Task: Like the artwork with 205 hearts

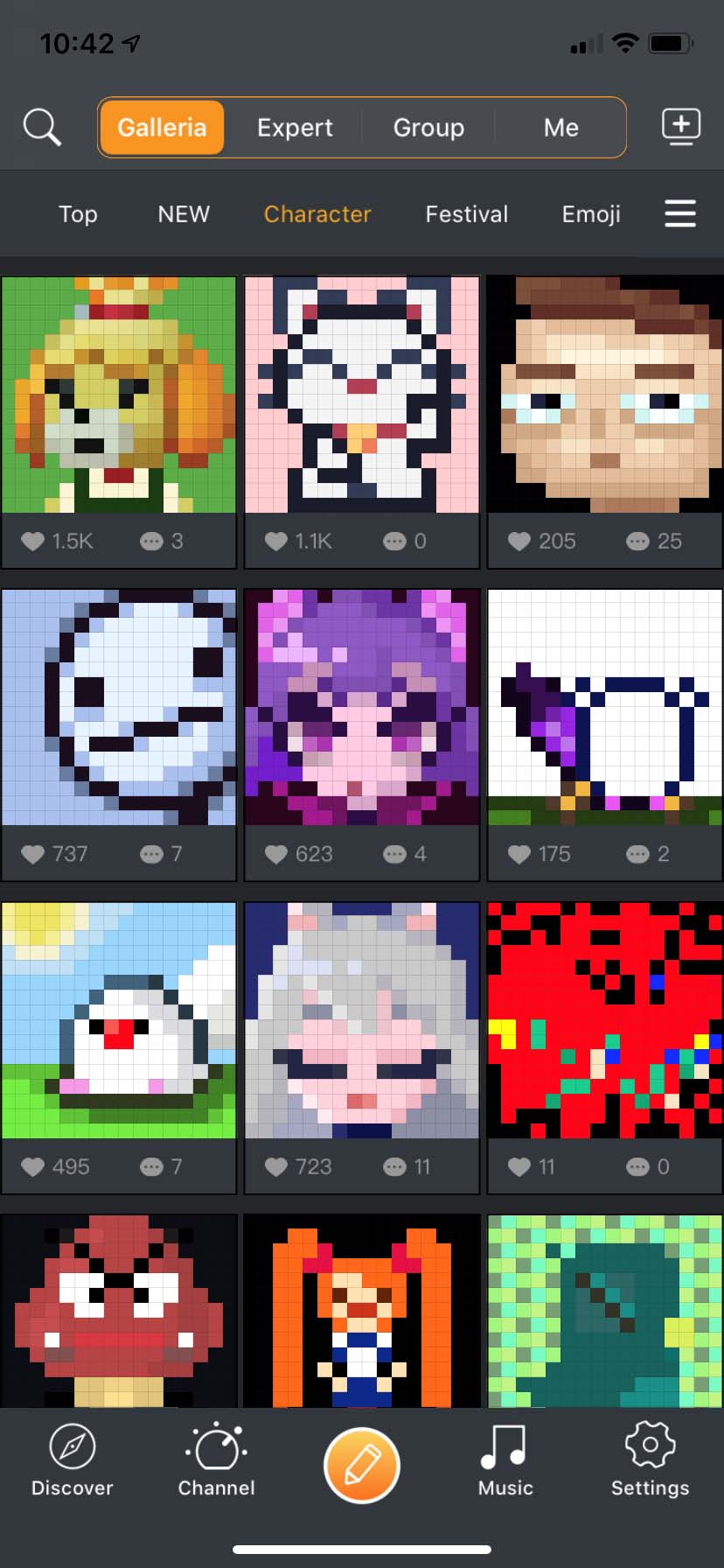Action: (x=519, y=542)
